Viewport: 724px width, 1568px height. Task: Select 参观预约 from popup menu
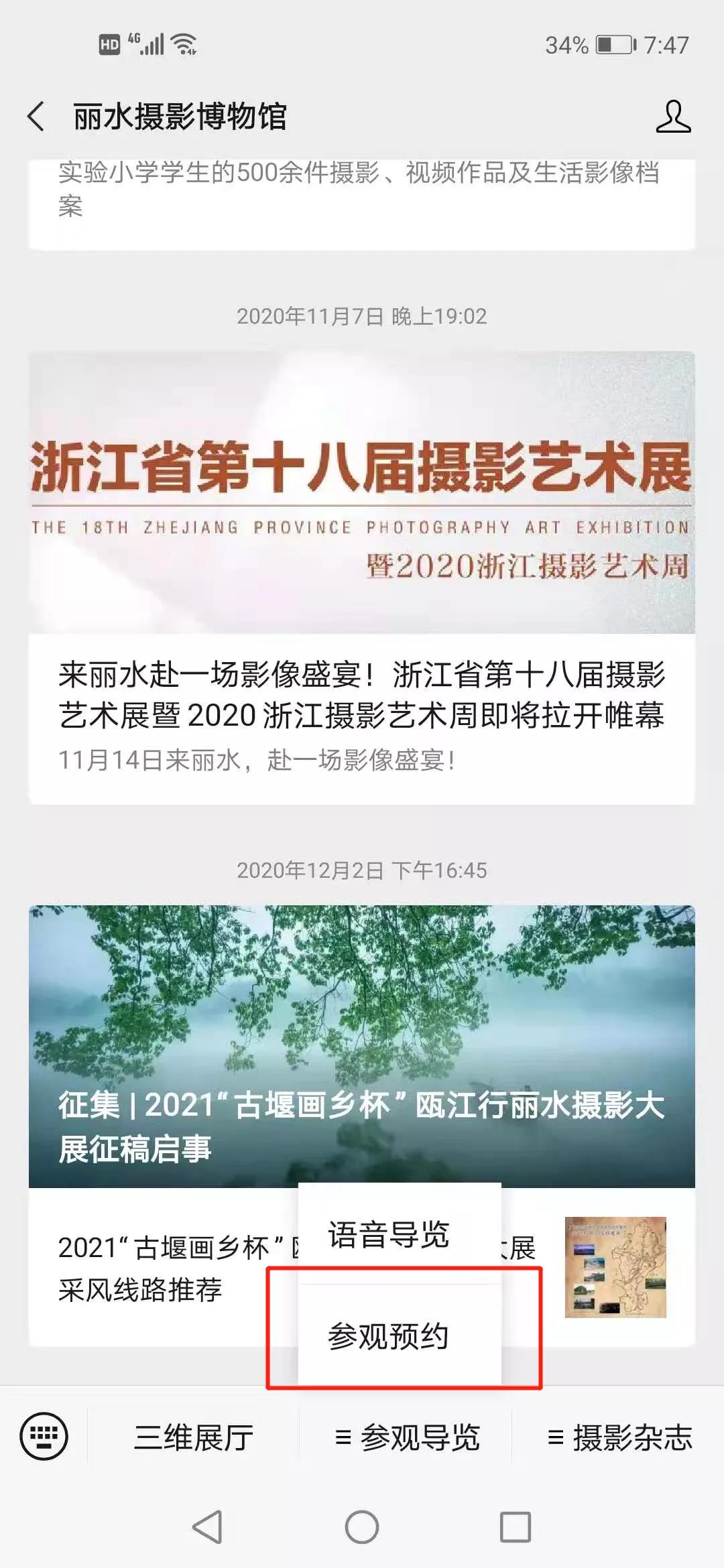(x=389, y=1336)
